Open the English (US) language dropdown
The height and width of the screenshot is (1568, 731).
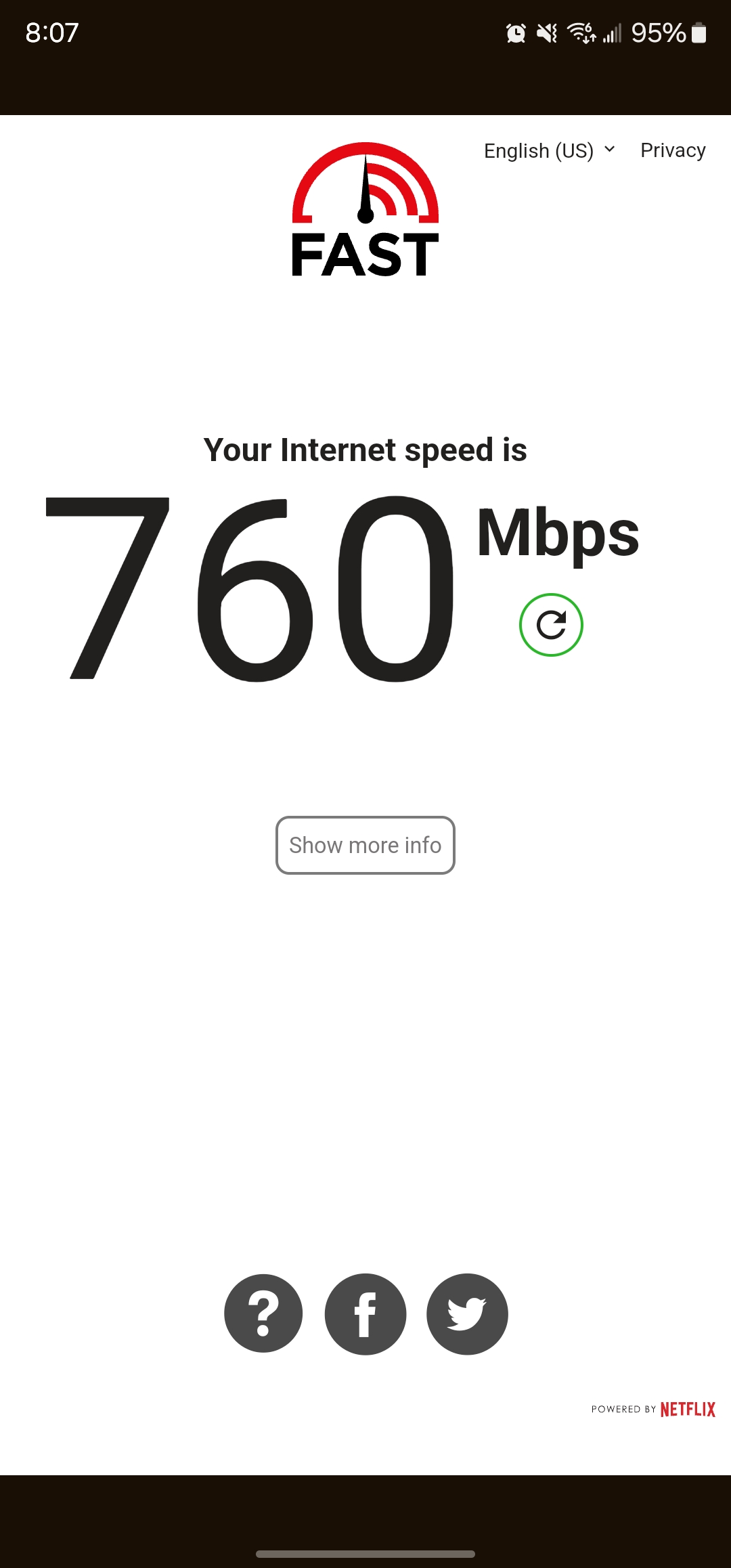tap(550, 150)
